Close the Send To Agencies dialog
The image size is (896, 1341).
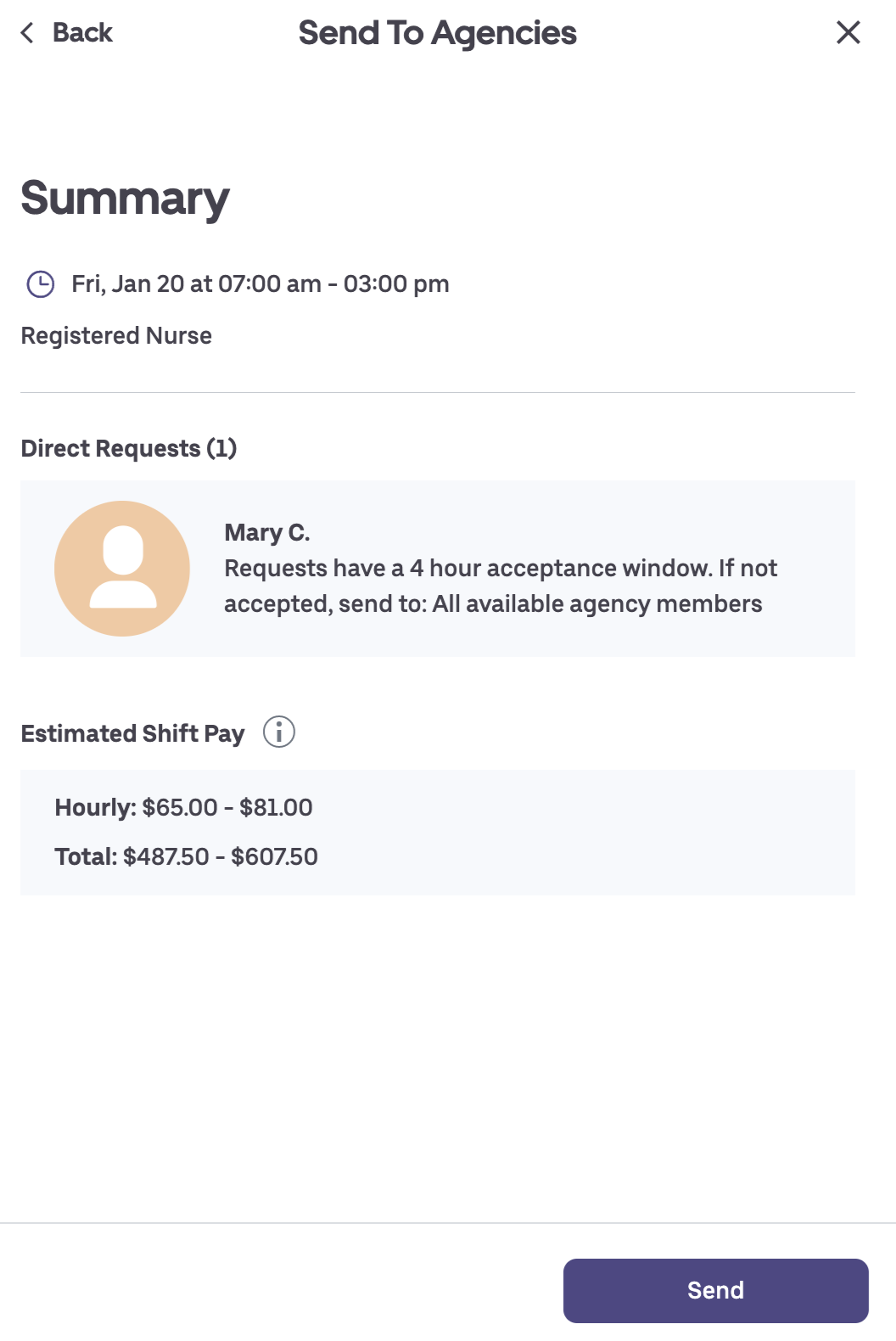click(848, 33)
